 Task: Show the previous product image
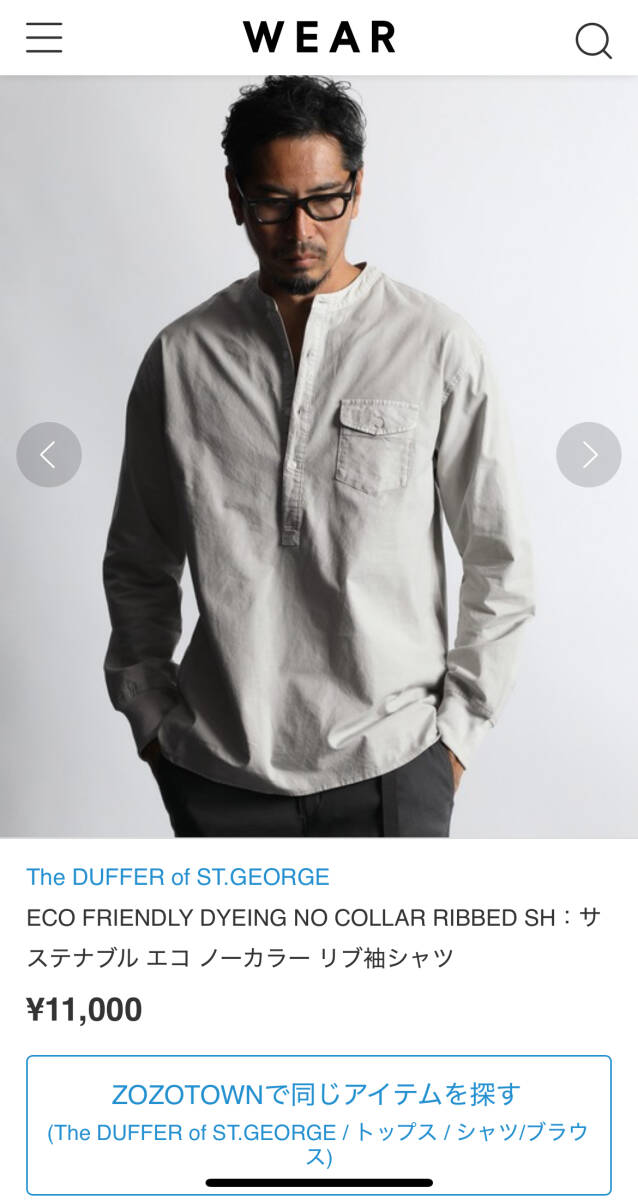pyautogui.click(x=49, y=455)
